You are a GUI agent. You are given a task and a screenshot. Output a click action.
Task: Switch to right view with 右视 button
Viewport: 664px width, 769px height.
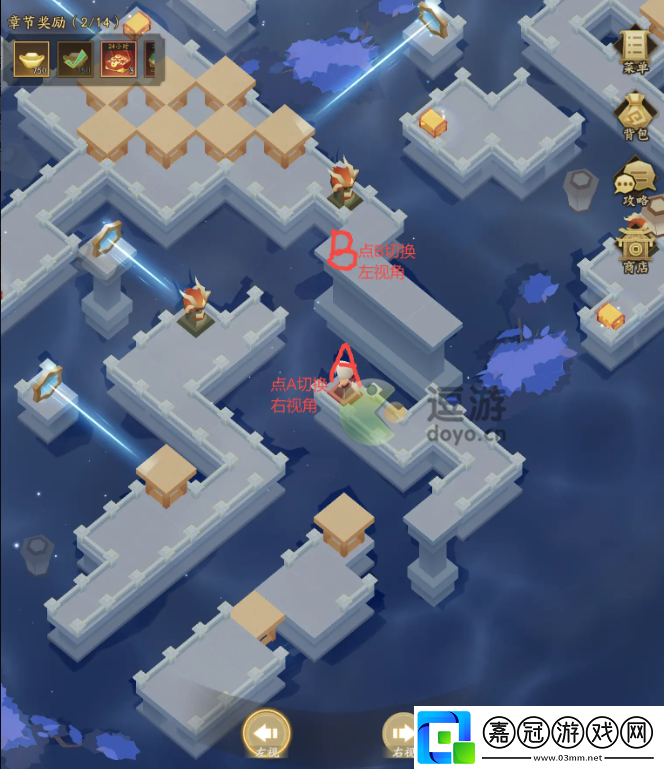(400, 735)
